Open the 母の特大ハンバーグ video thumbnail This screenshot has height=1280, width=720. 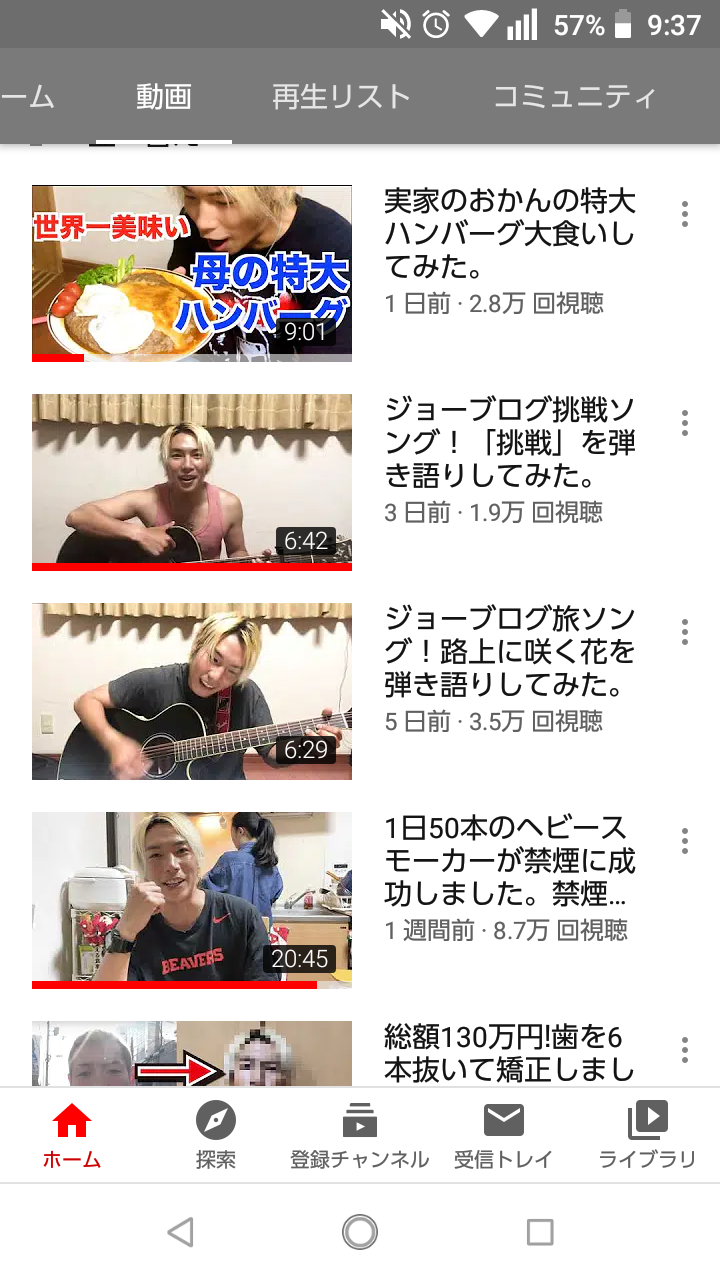(192, 273)
